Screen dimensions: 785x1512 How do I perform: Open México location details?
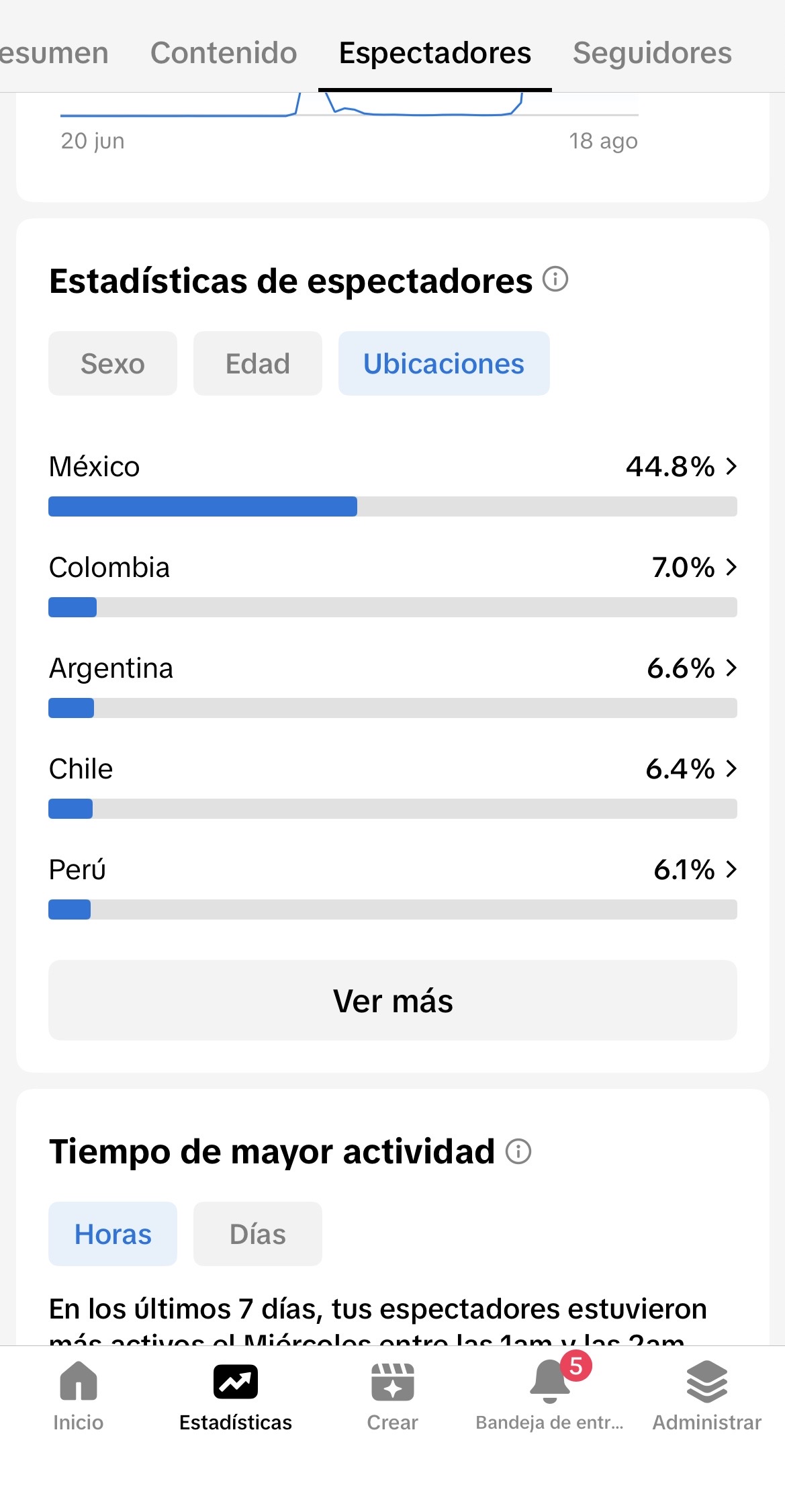click(x=393, y=484)
